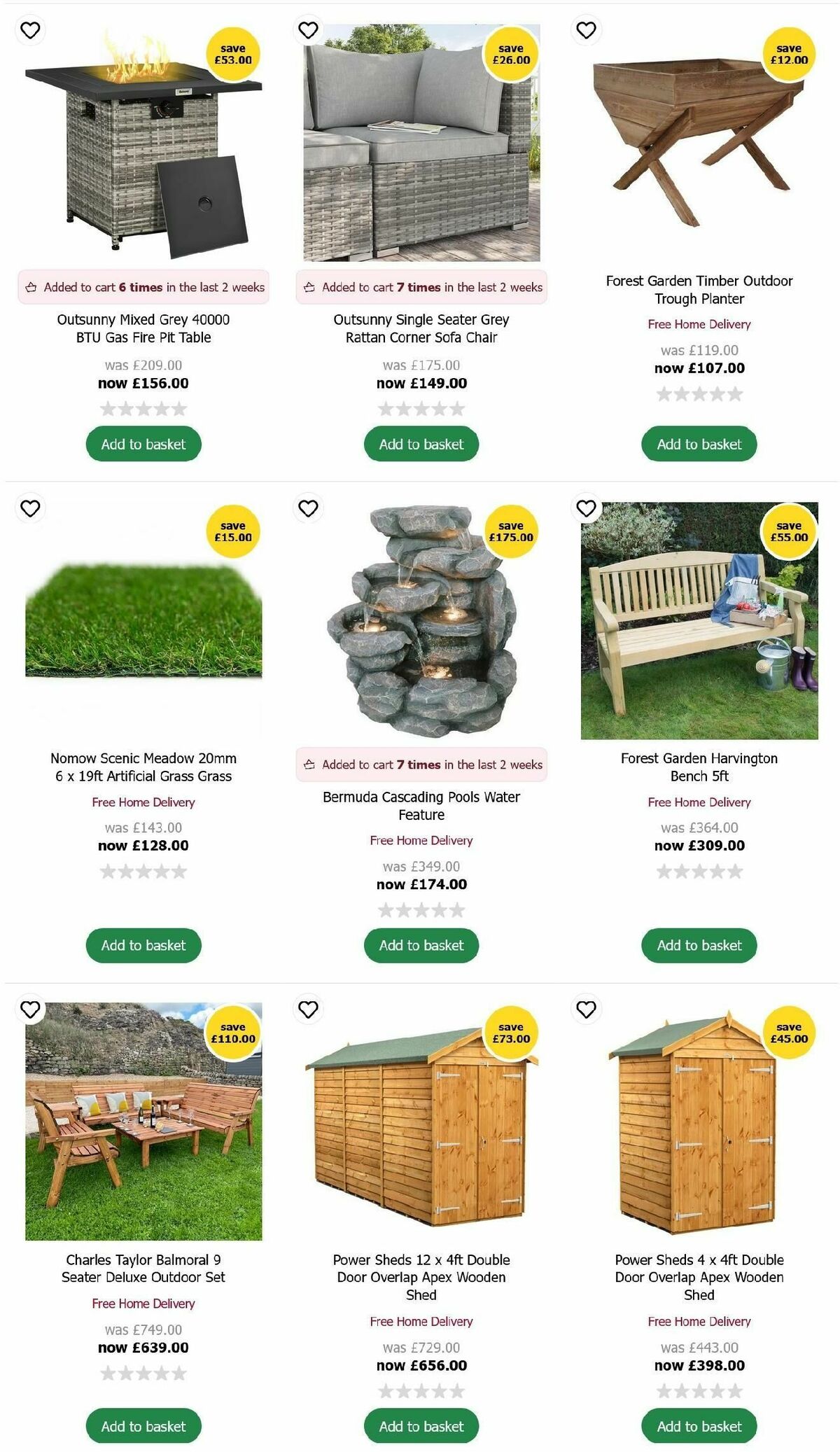
Task: Add the 12 x 4ft Power Shed to basket
Action: tap(421, 1426)
